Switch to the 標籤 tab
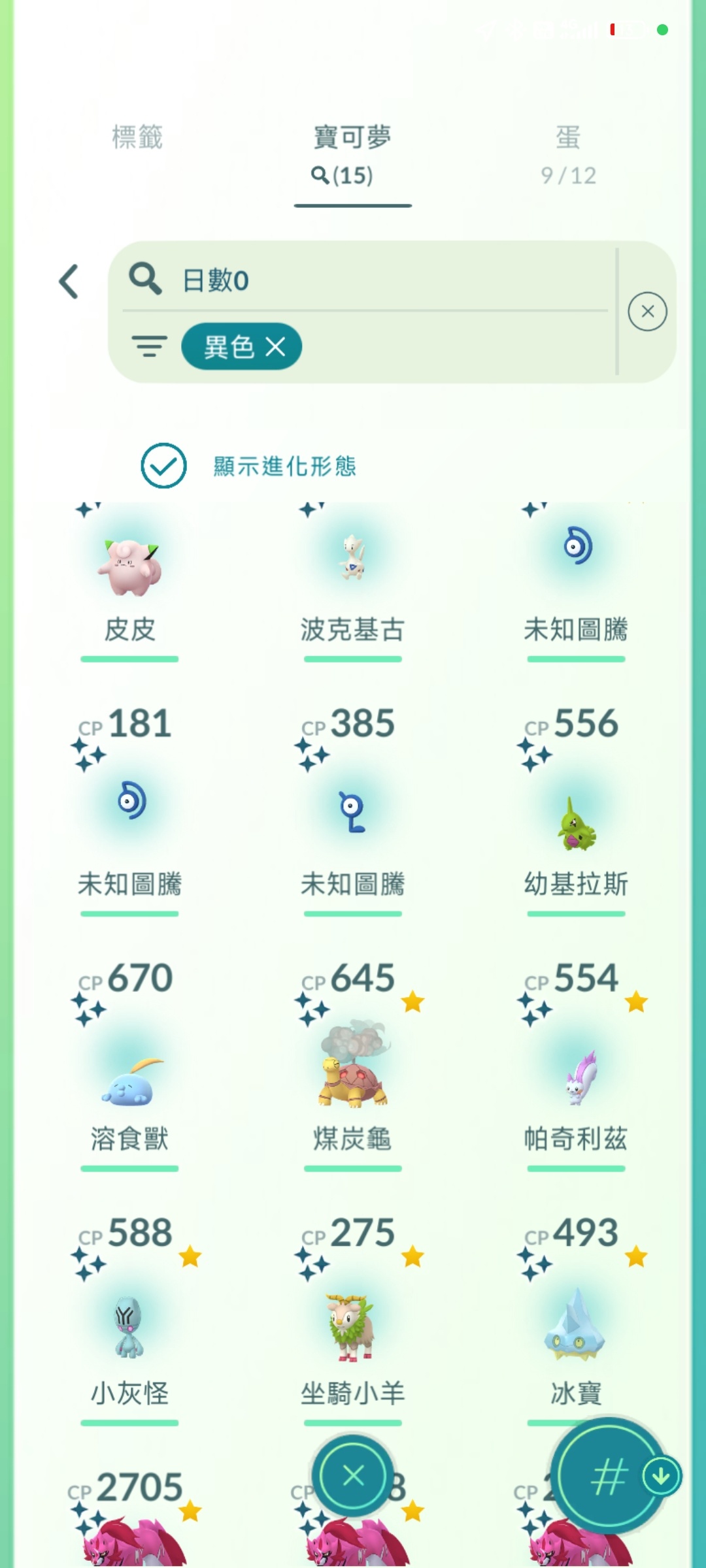 coord(137,137)
